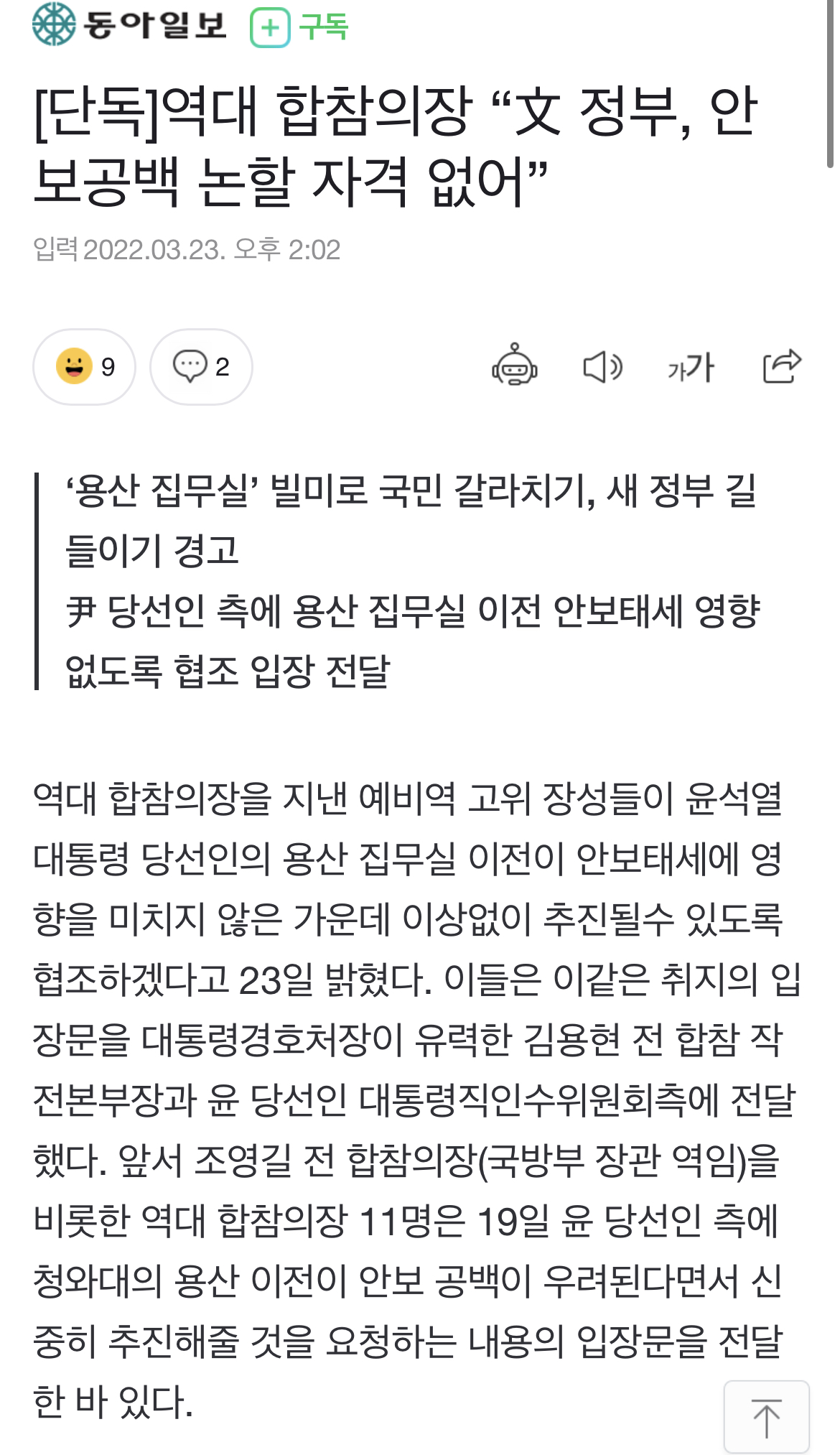Viewport: 840px width, 1455px height.
Task: Open the emoji reactions showing 9
Action: coord(84,367)
